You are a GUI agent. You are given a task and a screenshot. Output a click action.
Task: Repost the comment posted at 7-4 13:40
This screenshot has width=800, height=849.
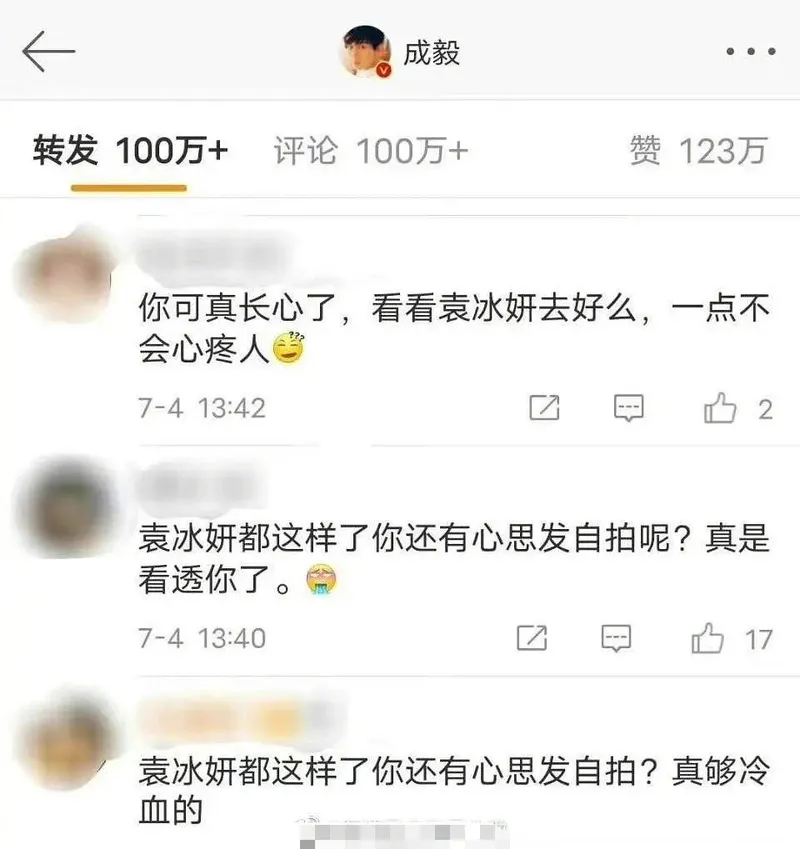[x=532, y=637]
